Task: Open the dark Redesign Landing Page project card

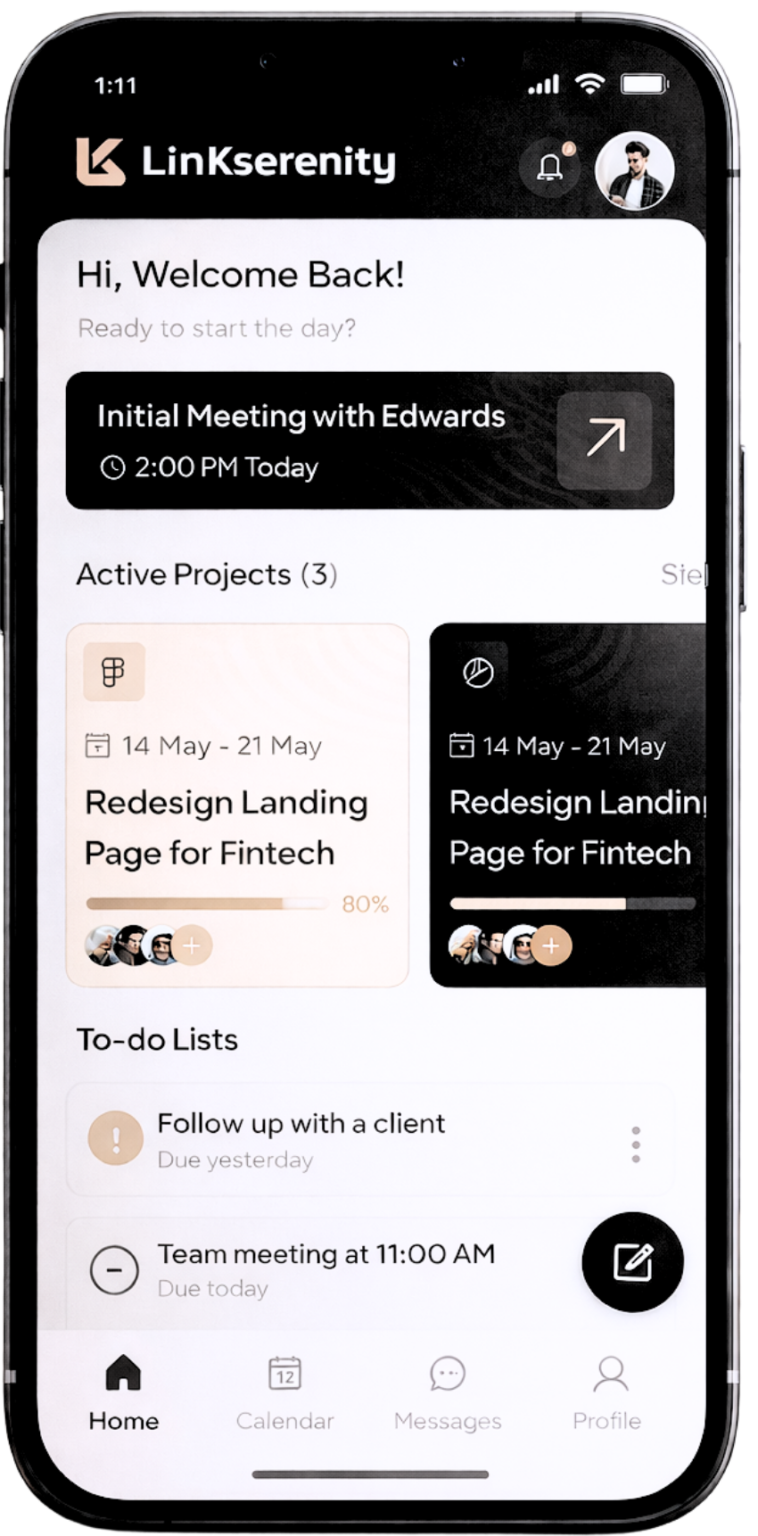Action: click(568, 805)
